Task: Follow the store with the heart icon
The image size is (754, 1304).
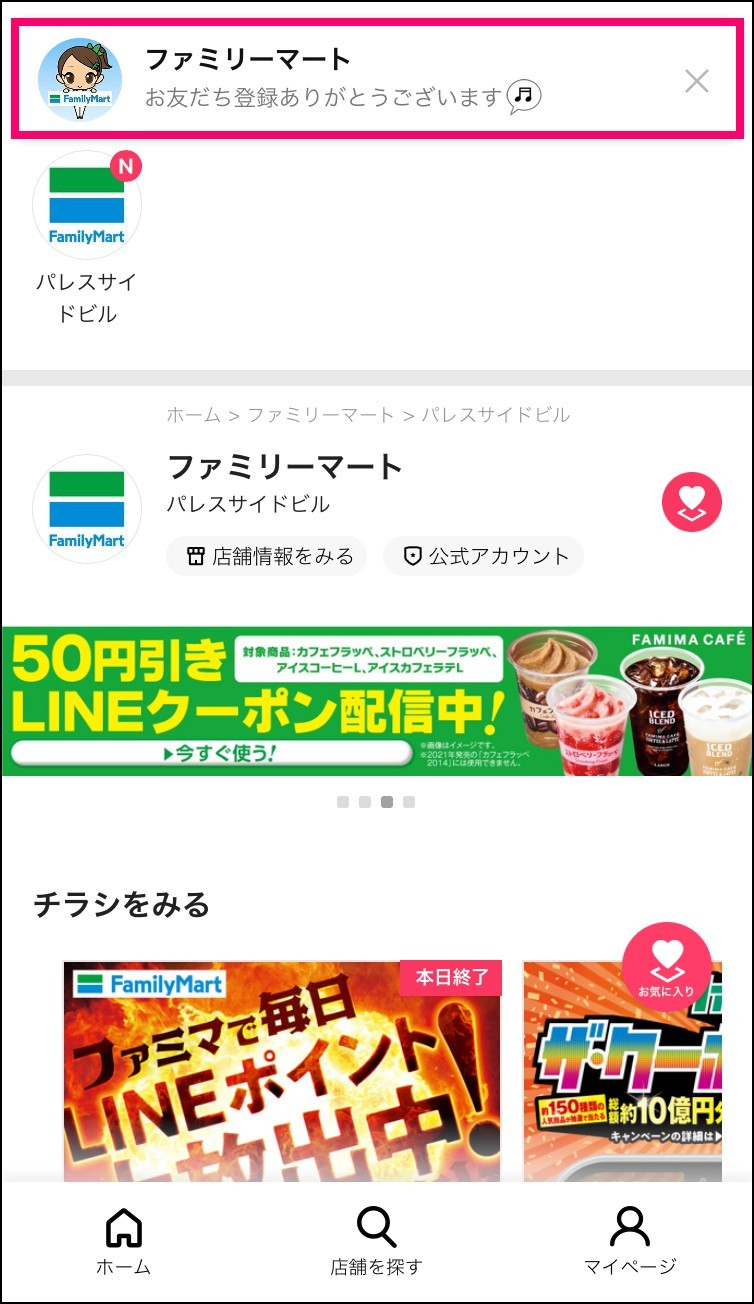Action: click(692, 502)
